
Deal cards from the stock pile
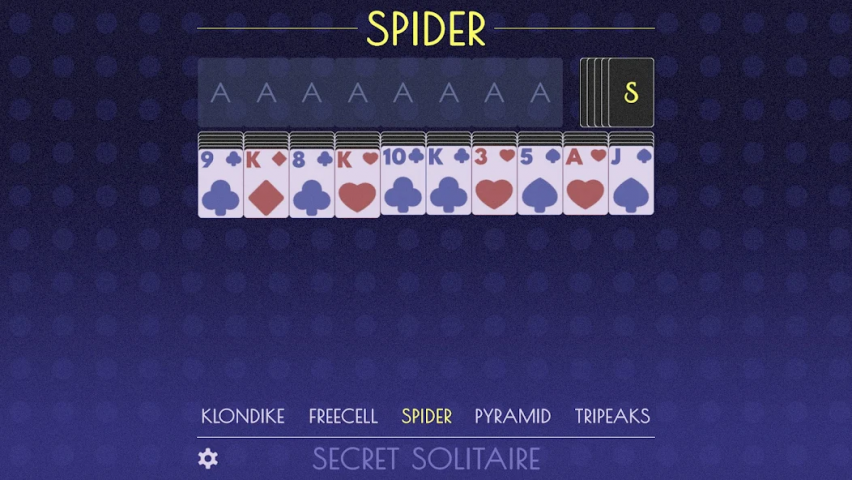630,92
